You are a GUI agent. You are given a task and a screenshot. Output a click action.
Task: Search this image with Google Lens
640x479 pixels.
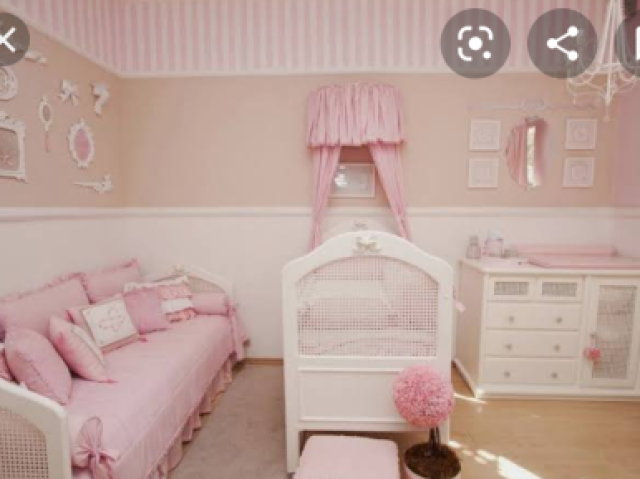(475, 44)
